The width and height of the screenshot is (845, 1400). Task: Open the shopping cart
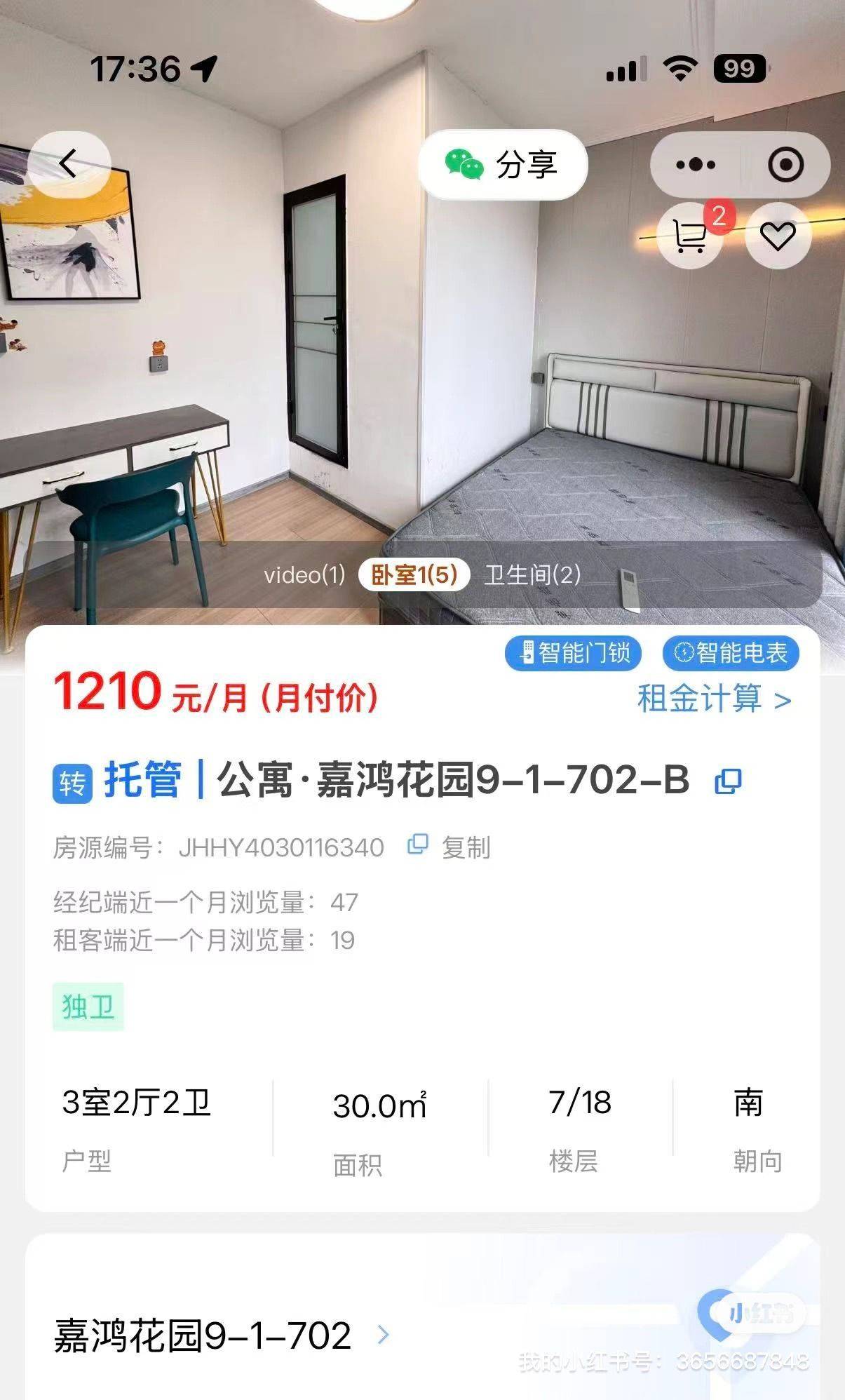[690, 236]
